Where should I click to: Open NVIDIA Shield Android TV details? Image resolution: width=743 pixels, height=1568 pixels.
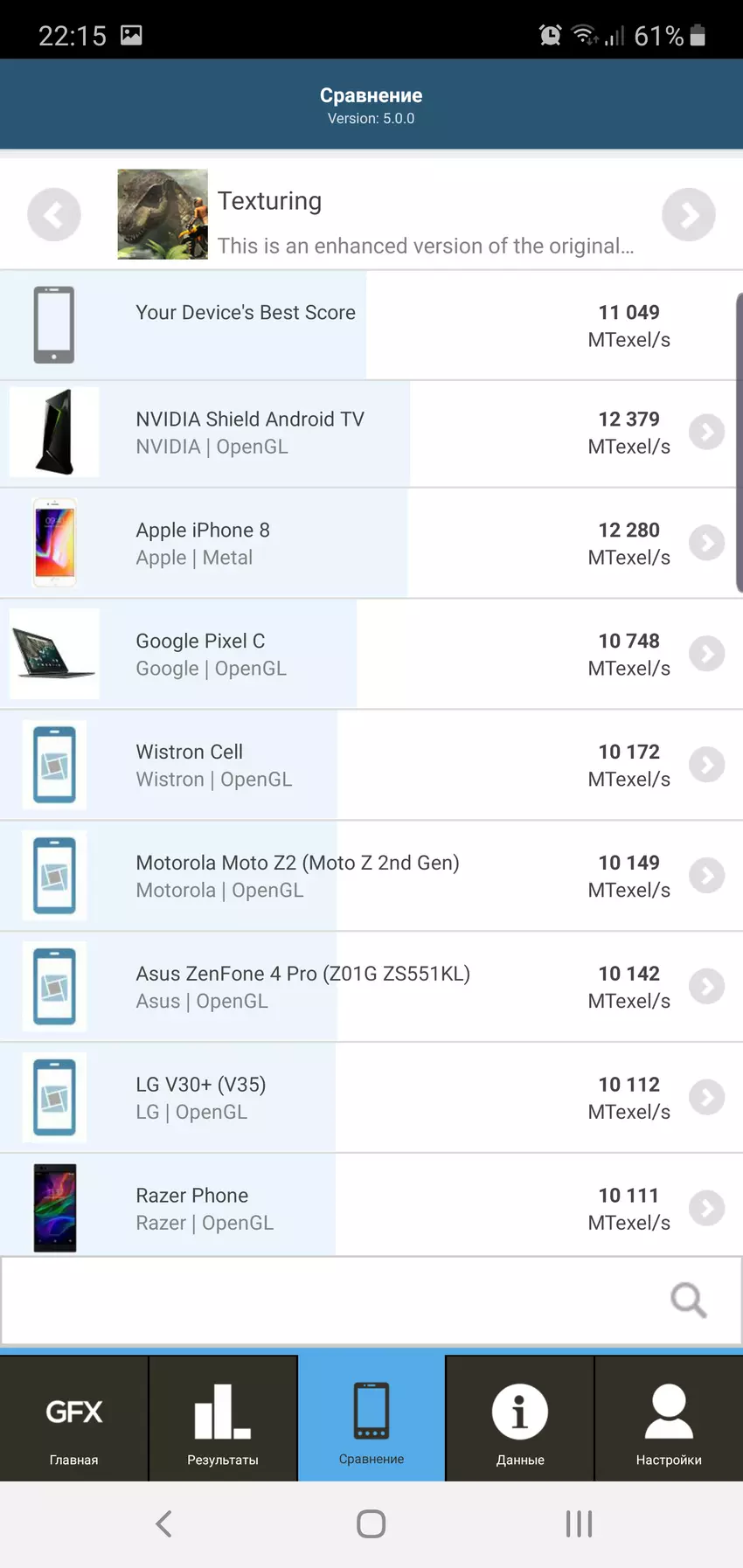pyautogui.click(x=706, y=432)
